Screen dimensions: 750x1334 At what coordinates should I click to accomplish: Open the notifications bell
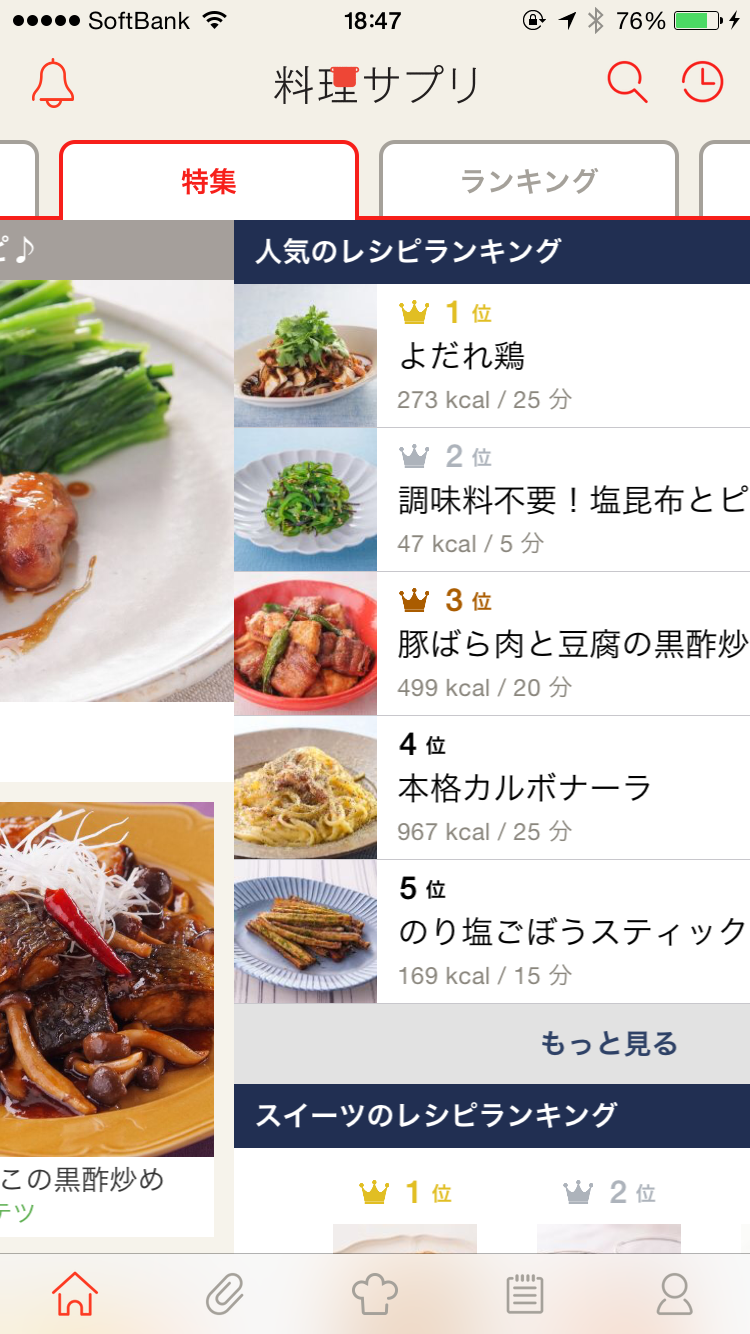tap(53, 83)
